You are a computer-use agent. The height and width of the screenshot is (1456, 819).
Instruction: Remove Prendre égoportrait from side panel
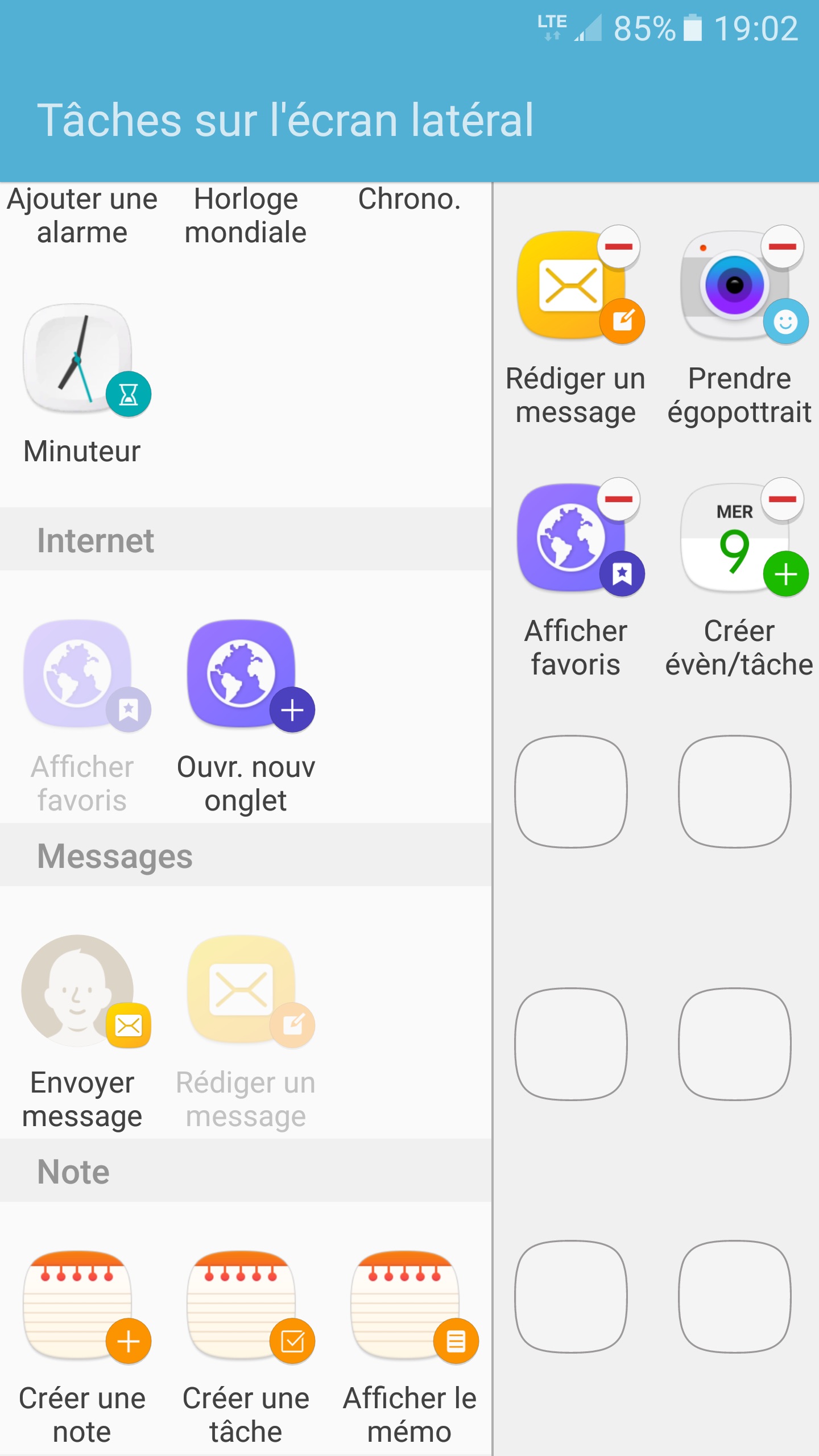(x=782, y=247)
